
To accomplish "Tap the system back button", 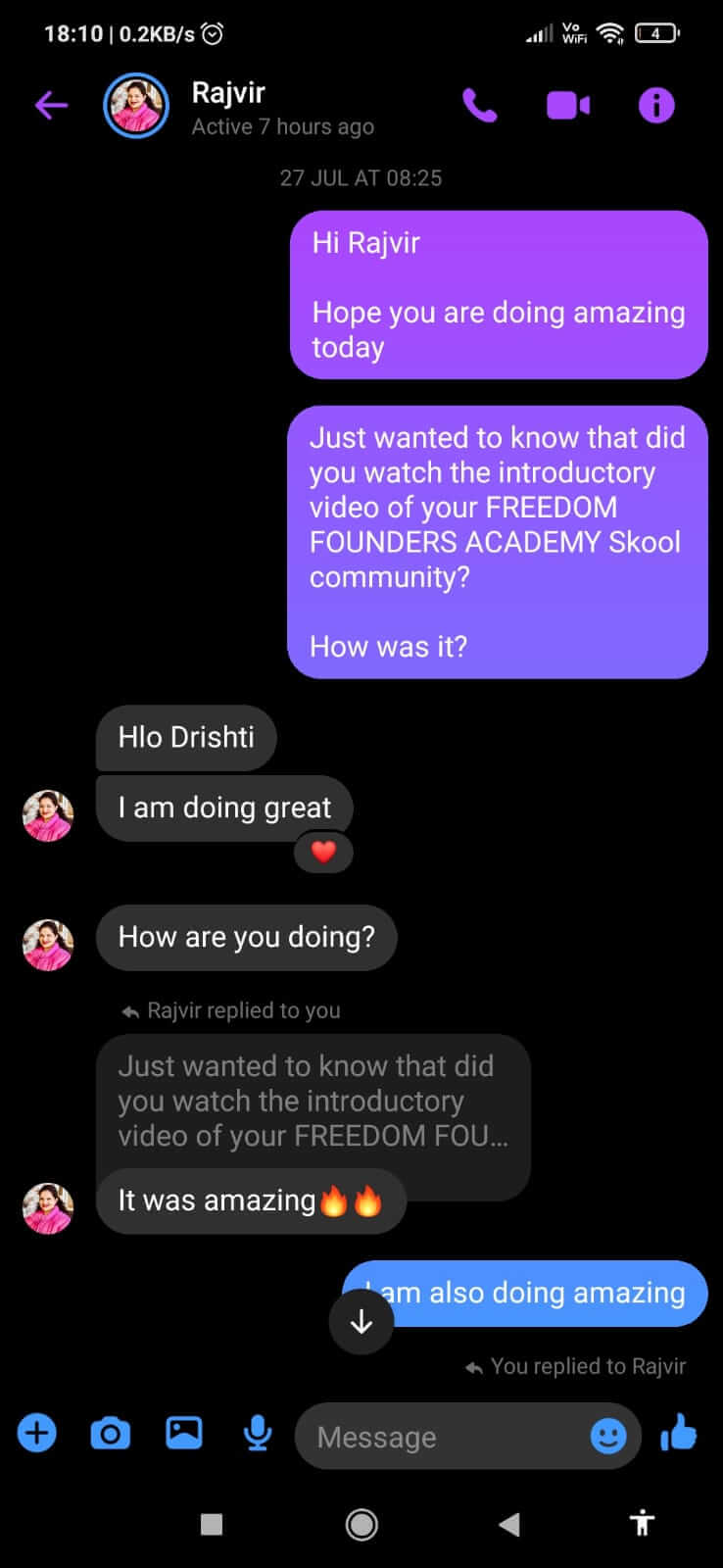I will point(508,1524).
